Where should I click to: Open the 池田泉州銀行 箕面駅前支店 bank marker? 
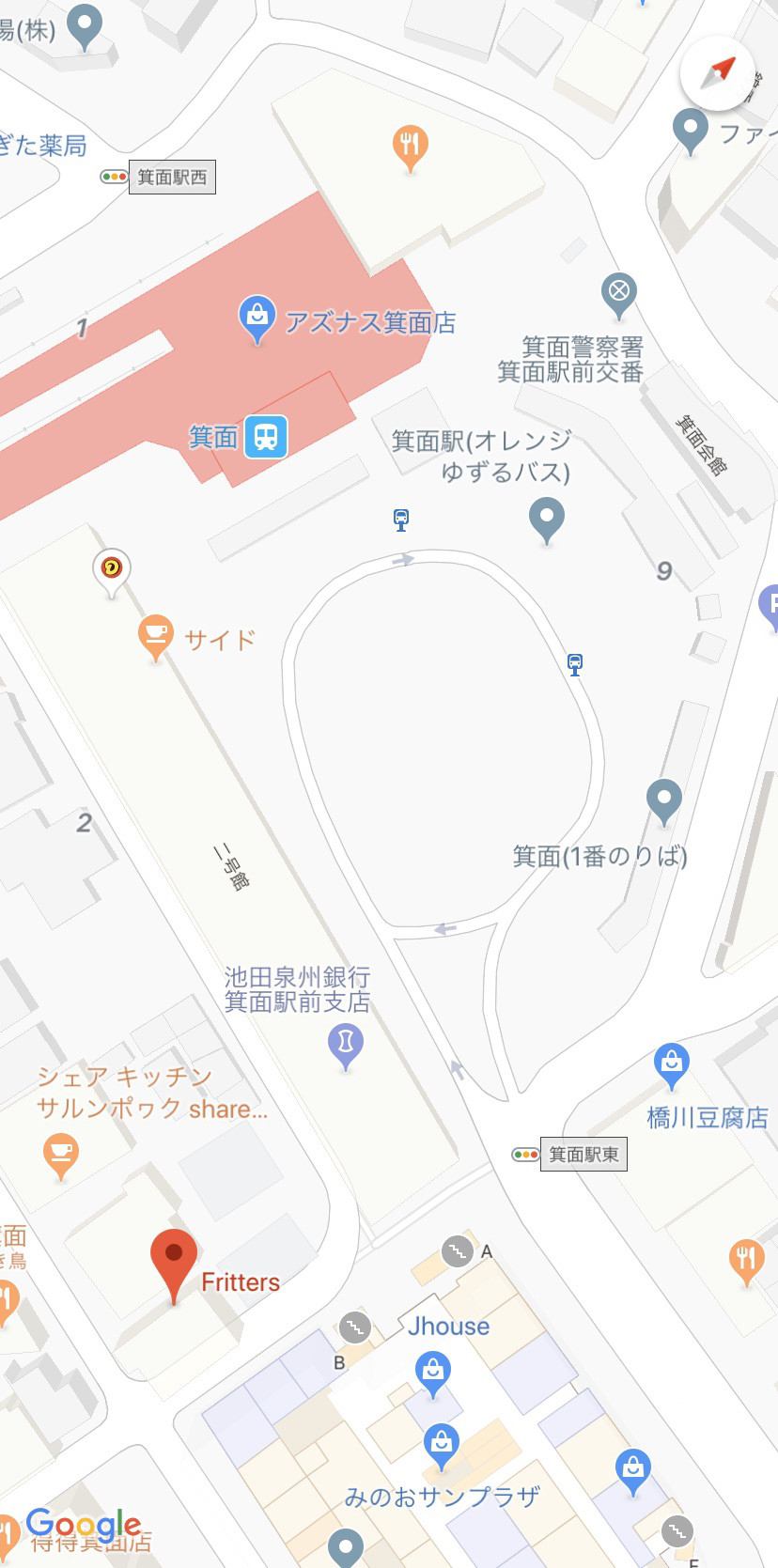pyautogui.click(x=345, y=1044)
